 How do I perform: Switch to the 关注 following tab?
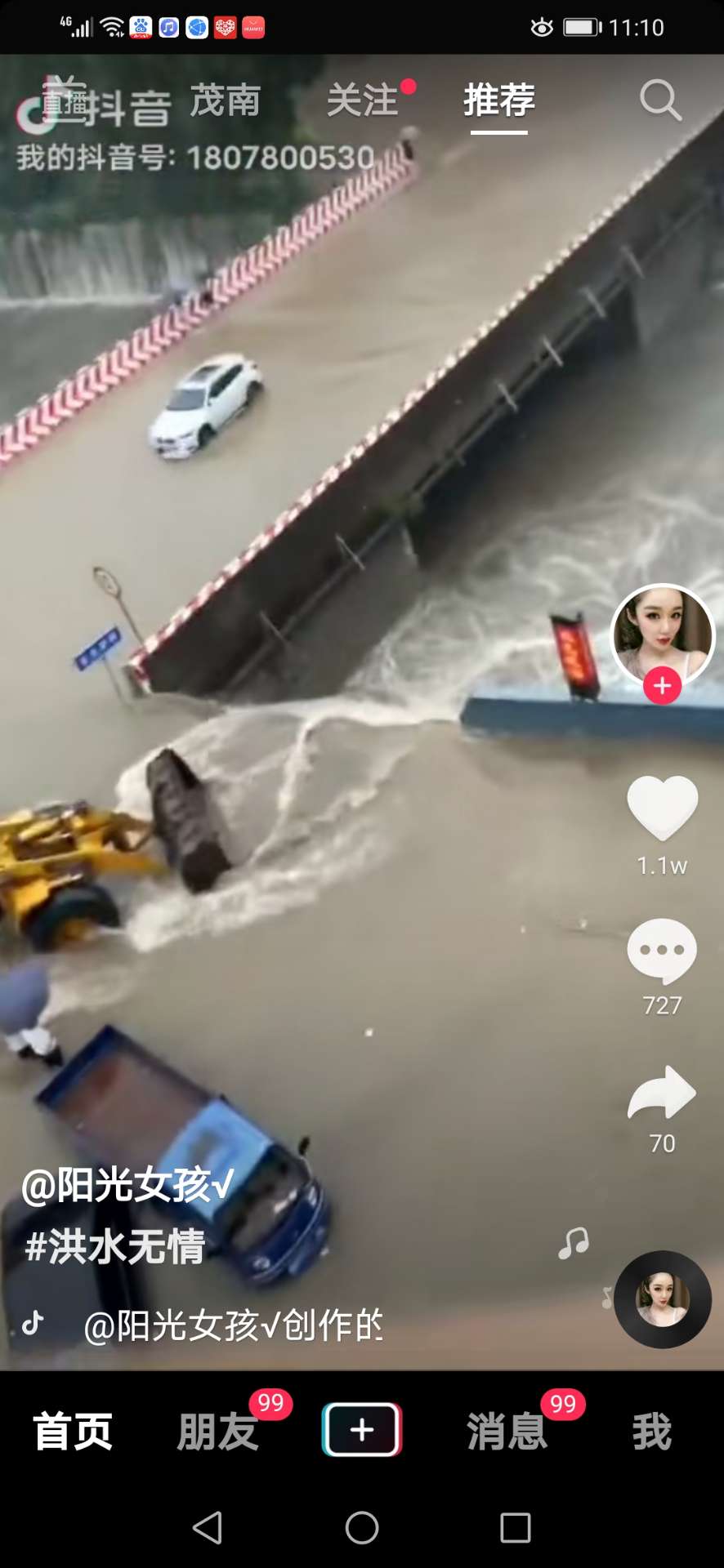(363, 101)
